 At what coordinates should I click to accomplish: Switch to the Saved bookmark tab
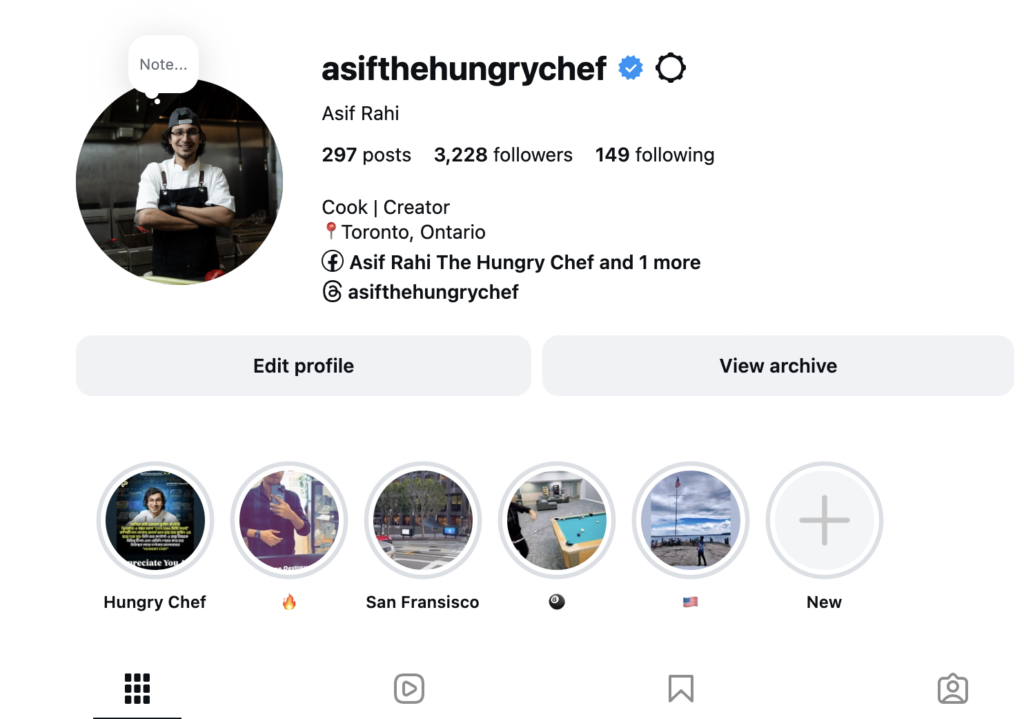pos(681,688)
